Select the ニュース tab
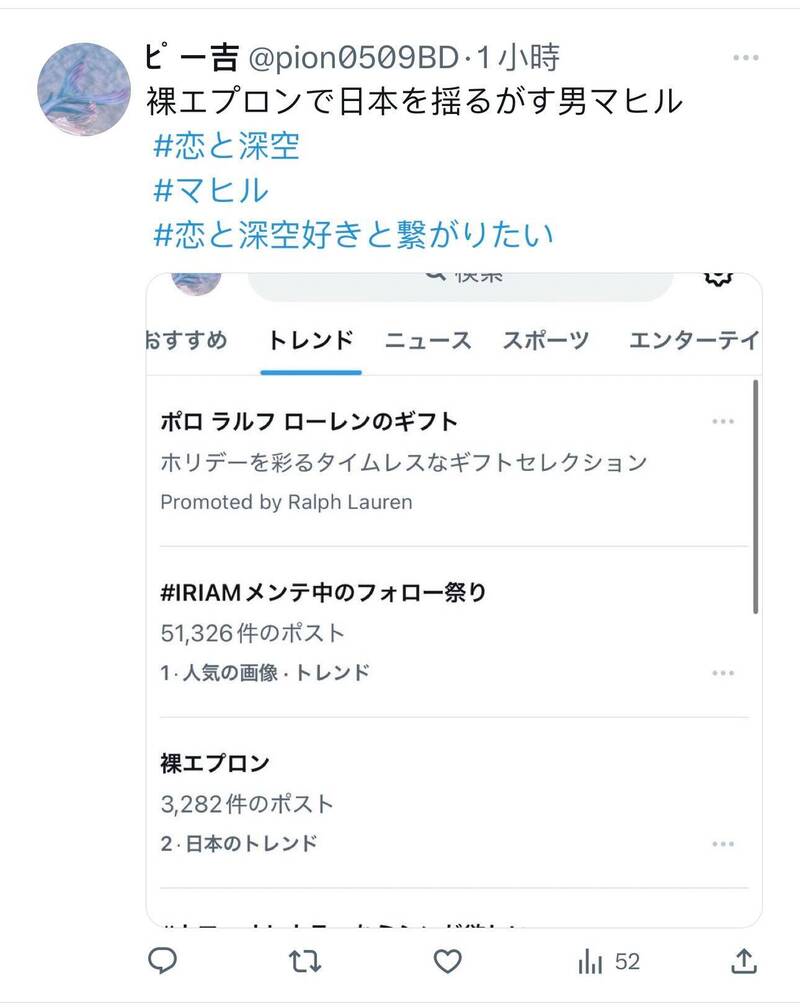800x1007 pixels. (427, 340)
